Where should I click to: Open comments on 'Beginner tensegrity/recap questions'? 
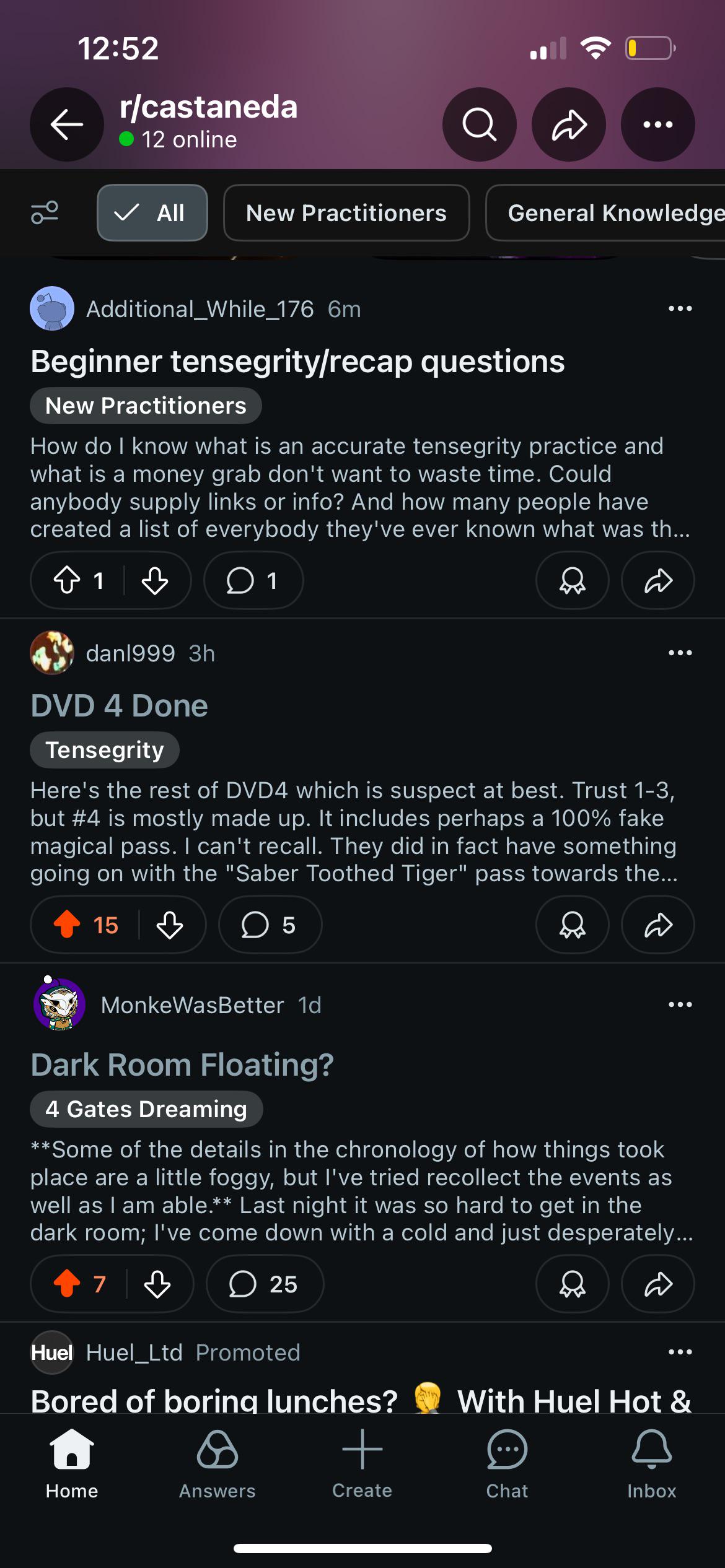pyautogui.click(x=253, y=580)
